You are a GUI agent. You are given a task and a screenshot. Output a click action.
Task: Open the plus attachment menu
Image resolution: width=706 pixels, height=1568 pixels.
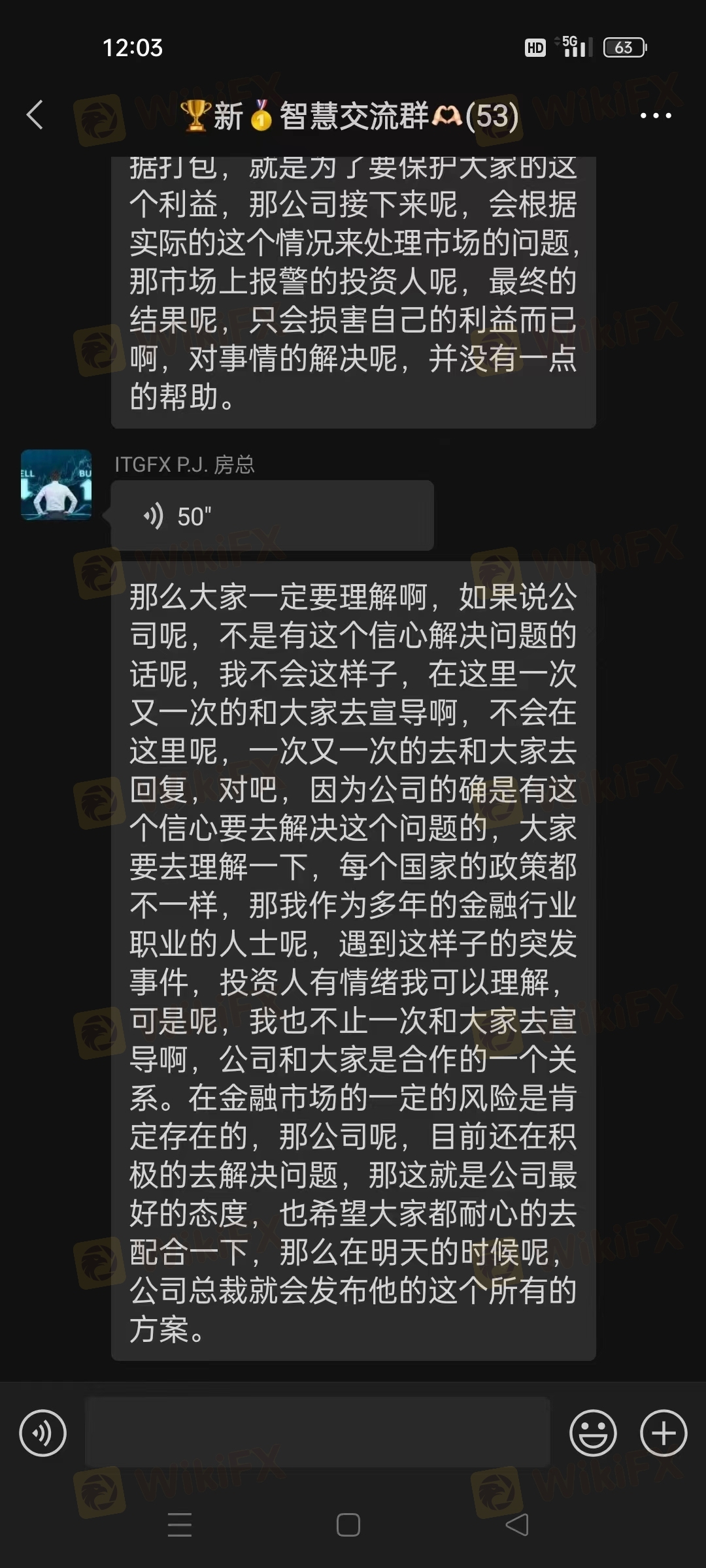(664, 1433)
